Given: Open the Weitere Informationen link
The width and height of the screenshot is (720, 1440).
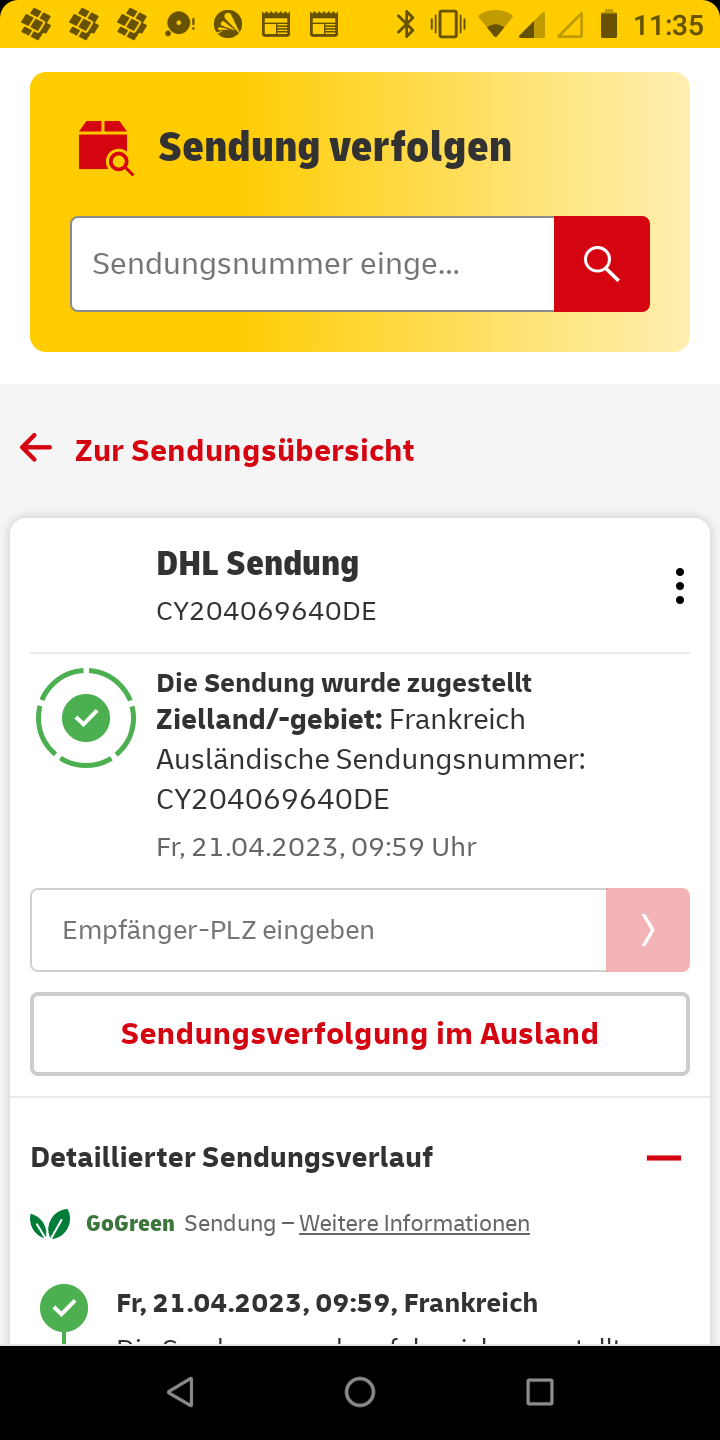Looking at the screenshot, I should tap(414, 1223).
